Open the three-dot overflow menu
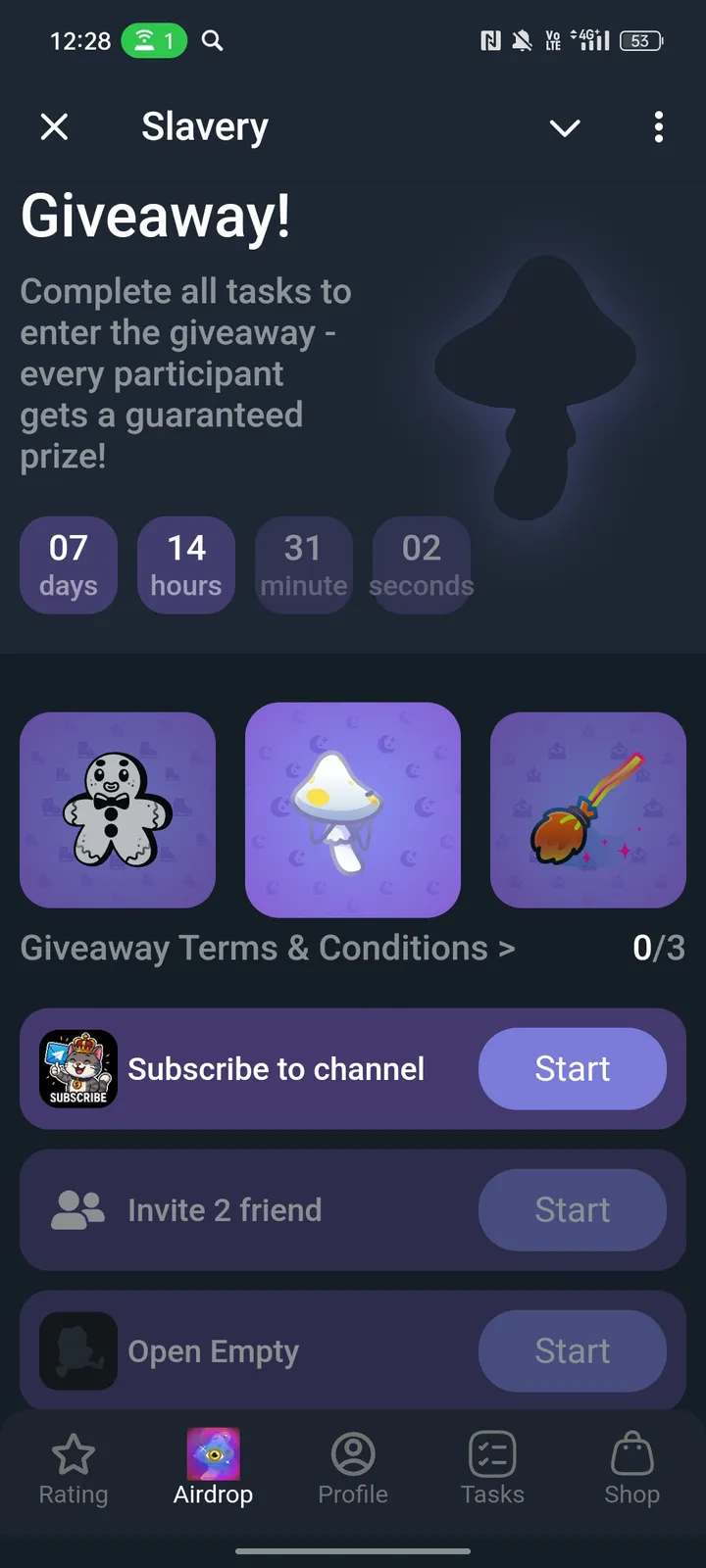 (x=658, y=127)
